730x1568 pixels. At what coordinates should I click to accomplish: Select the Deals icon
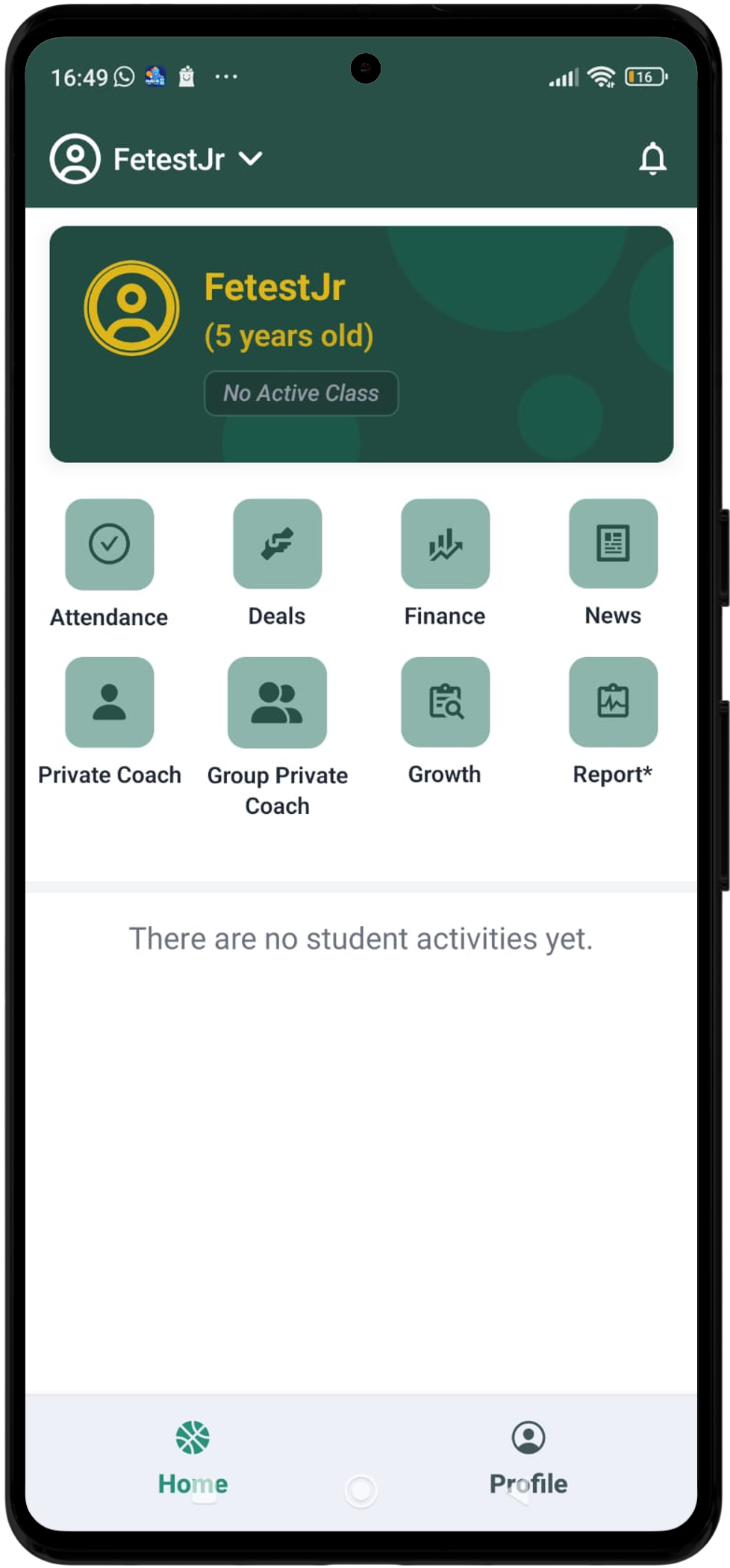click(x=277, y=544)
